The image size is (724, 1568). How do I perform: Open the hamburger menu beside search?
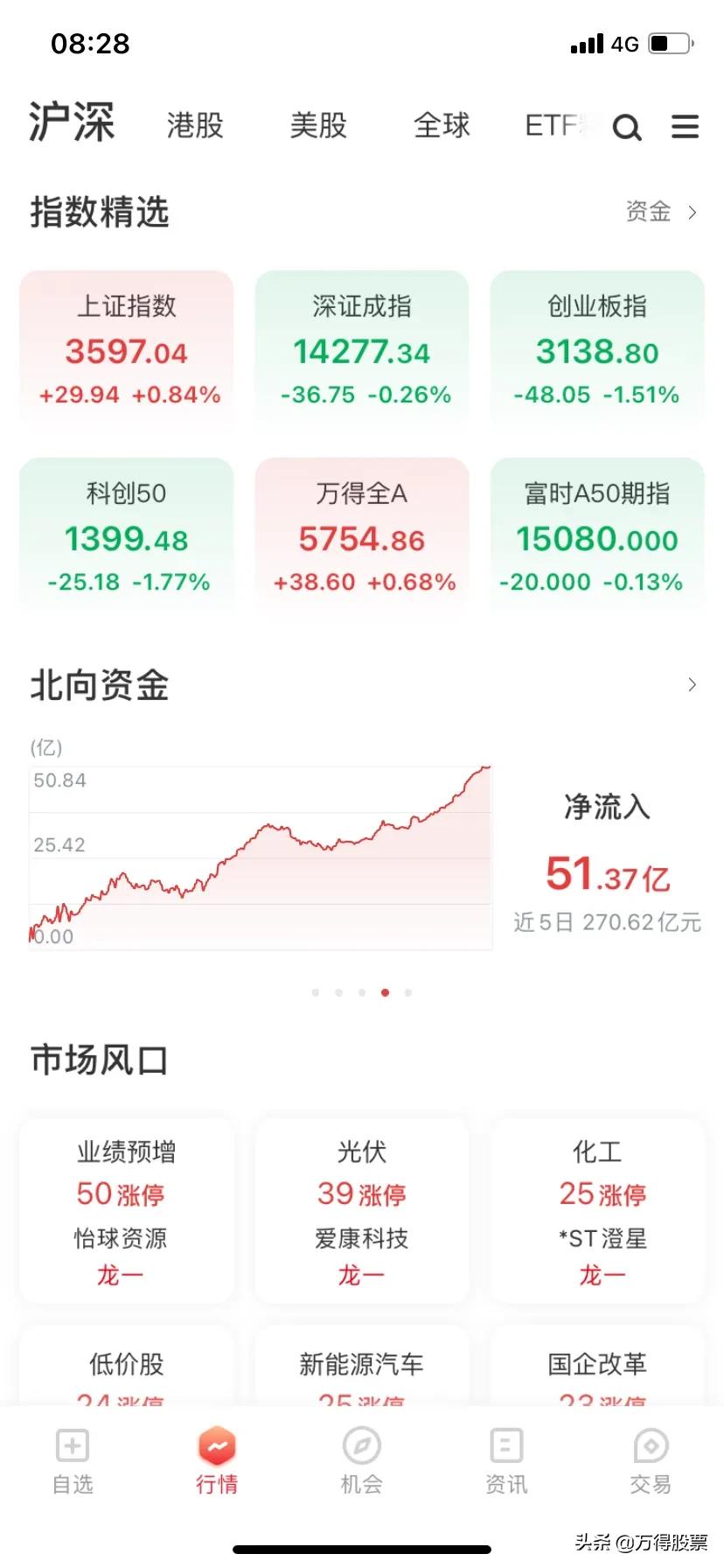[685, 127]
